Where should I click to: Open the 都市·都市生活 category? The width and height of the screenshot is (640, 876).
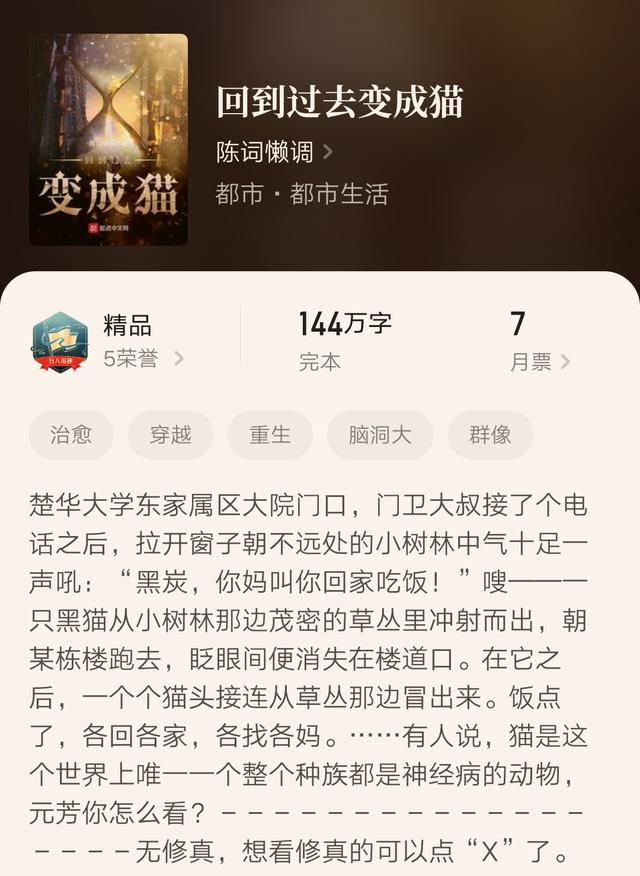pyautogui.click(x=301, y=193)
